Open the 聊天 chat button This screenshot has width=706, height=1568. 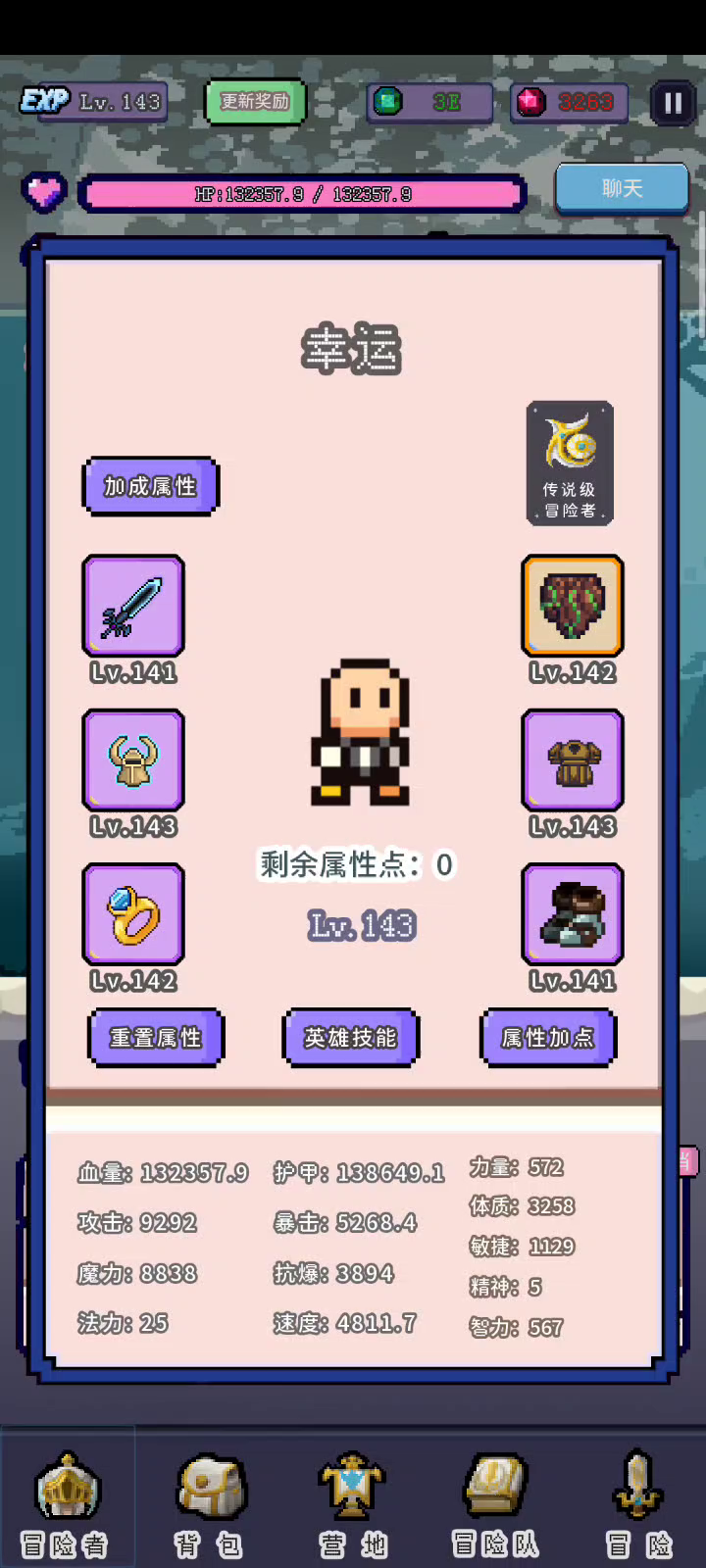[x=622, y=188]
